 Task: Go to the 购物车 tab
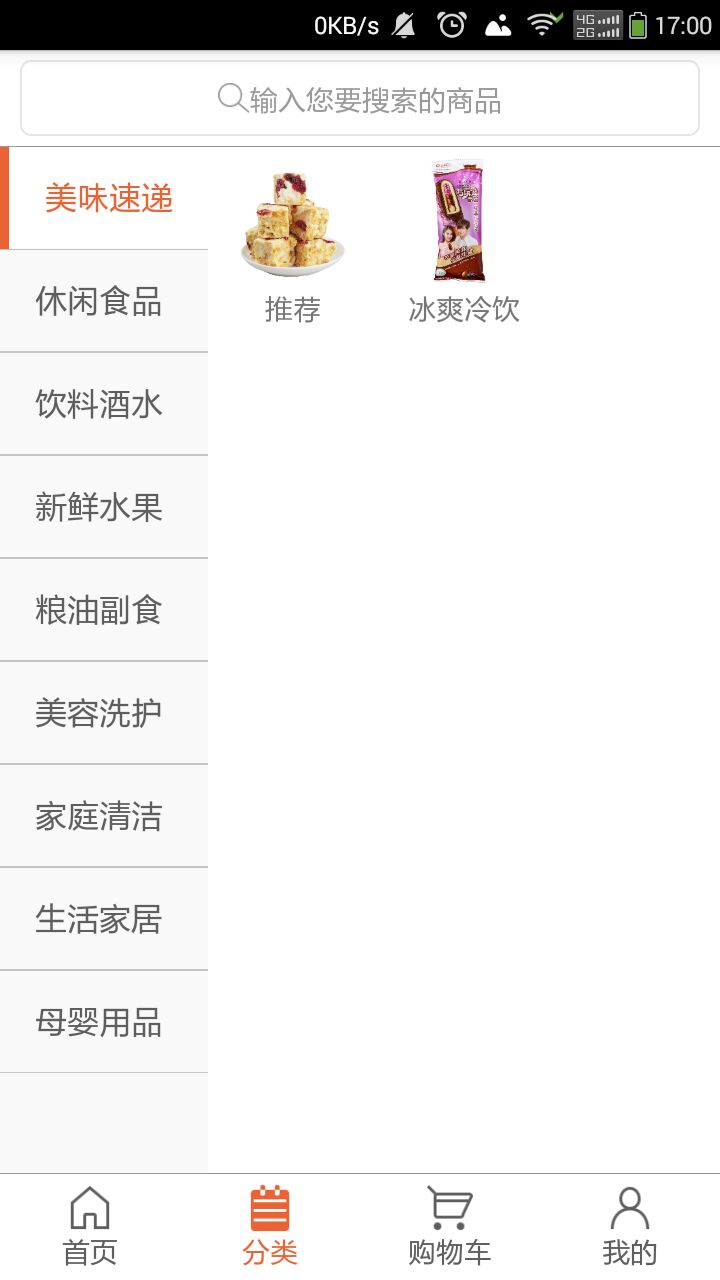(450, 1226)
